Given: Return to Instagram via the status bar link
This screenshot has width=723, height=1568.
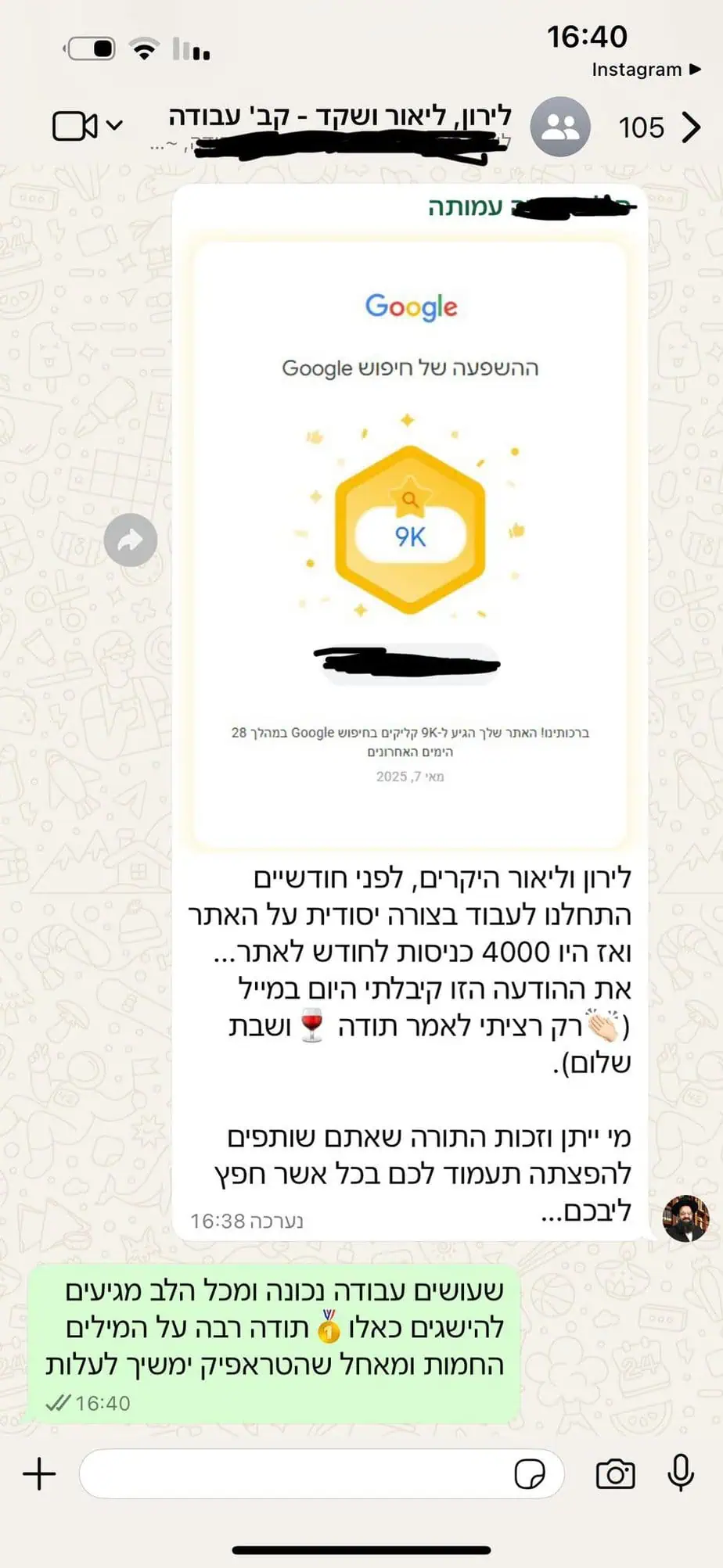Looking at the screenshot, I should click(646, 70).
